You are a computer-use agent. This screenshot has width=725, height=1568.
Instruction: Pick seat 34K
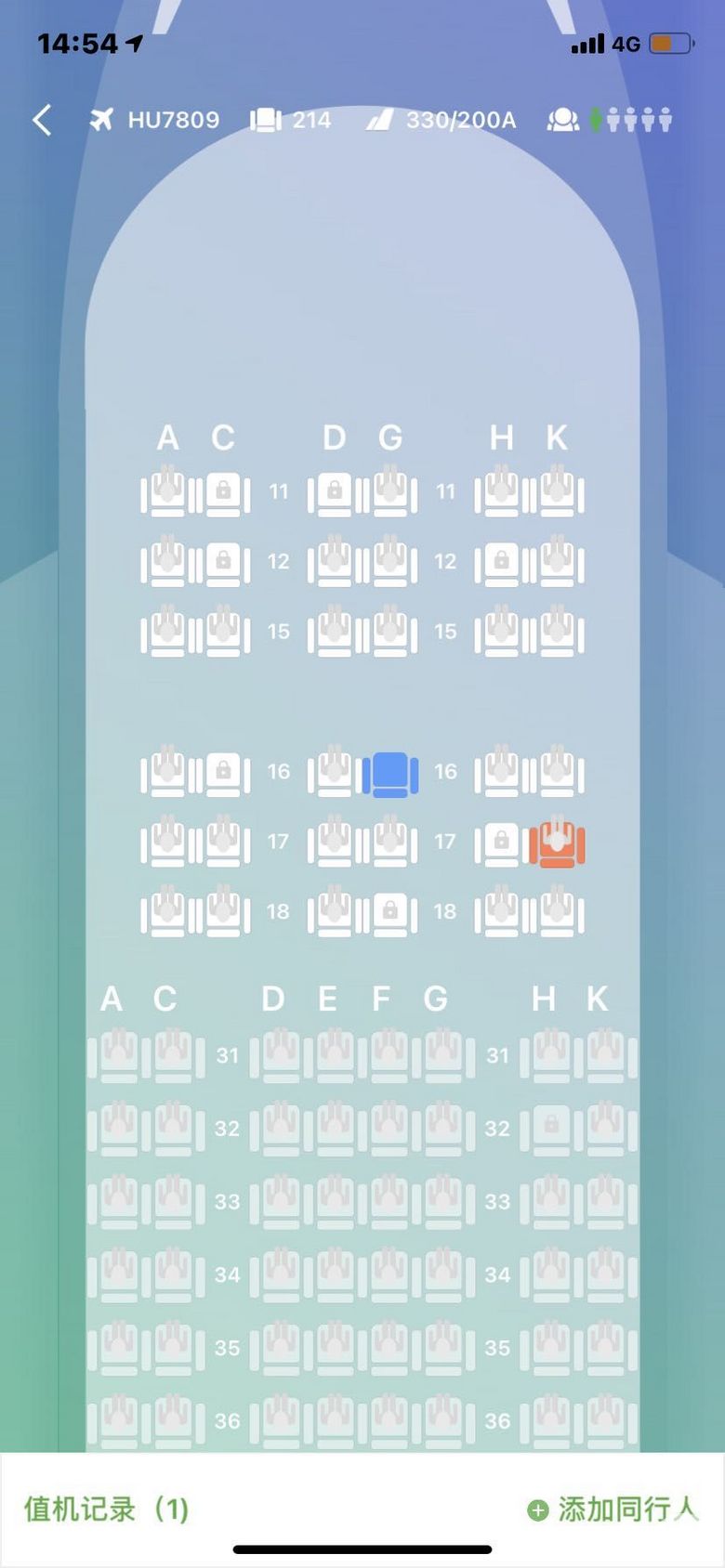point(605,1276)
